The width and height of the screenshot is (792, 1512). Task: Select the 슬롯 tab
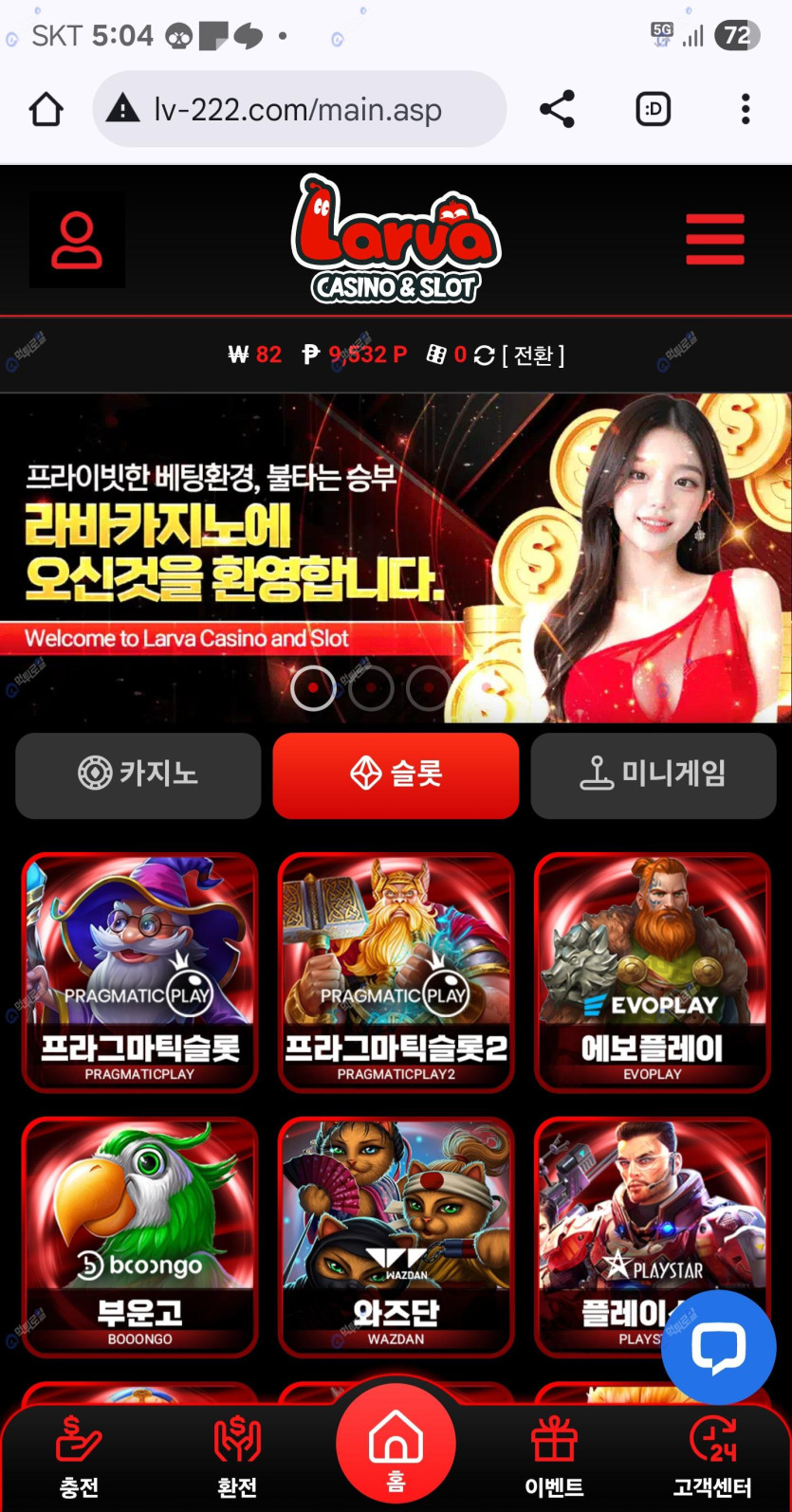tap(396, 774)
